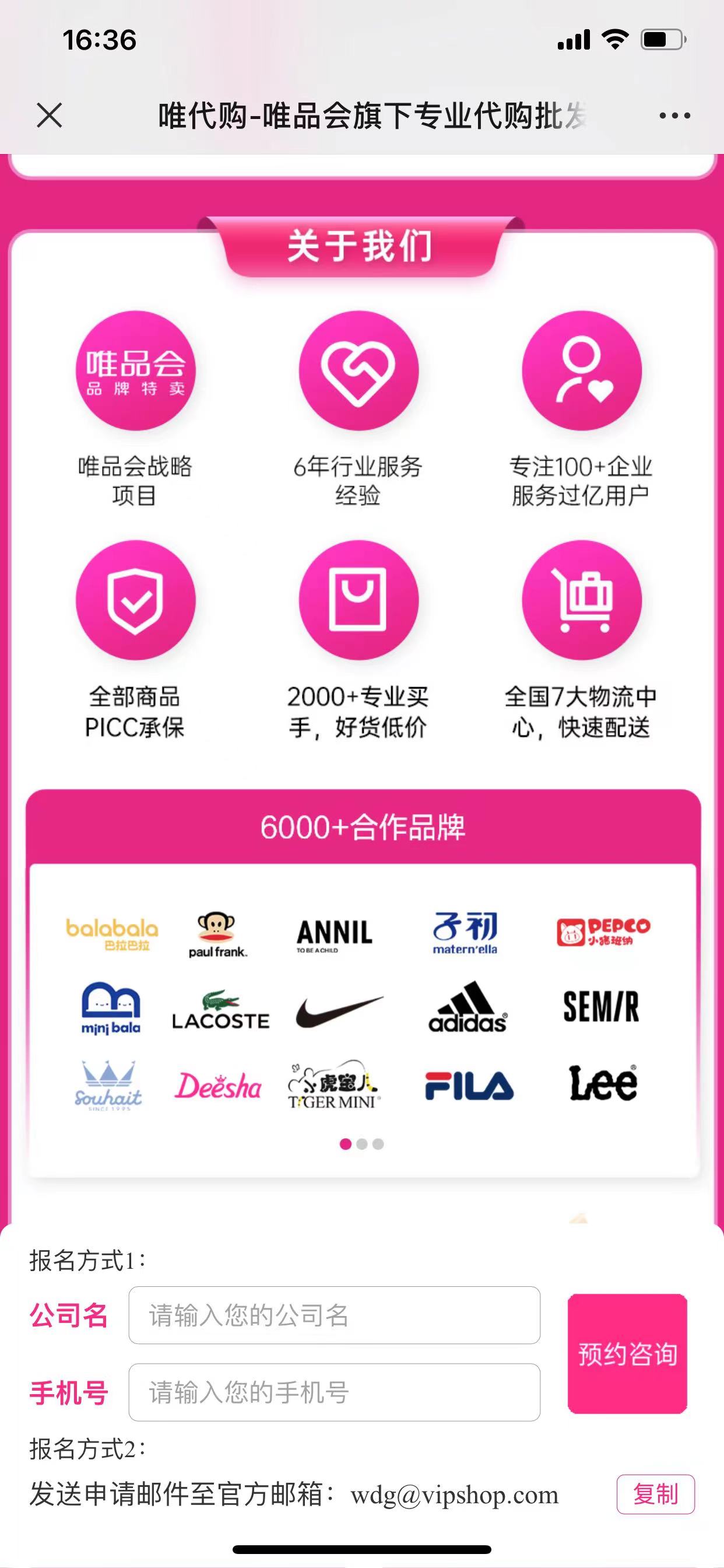Close the web page with X
Screen dimensions: 724x1568
click(50, 115)
